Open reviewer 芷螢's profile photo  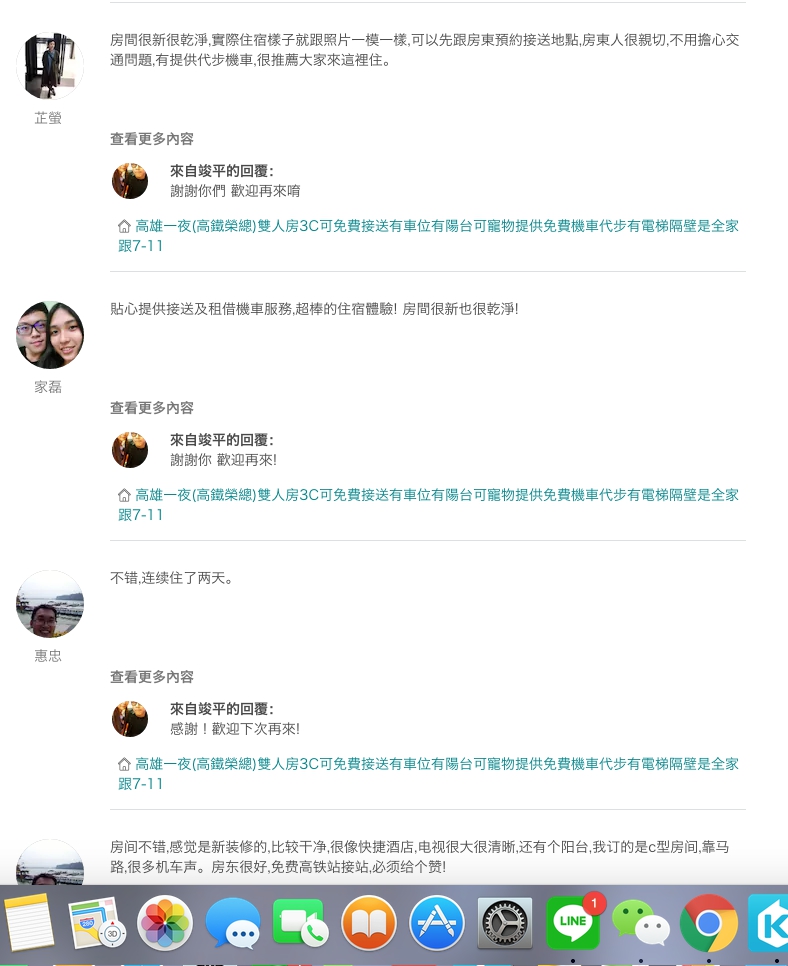click(50, 66)
